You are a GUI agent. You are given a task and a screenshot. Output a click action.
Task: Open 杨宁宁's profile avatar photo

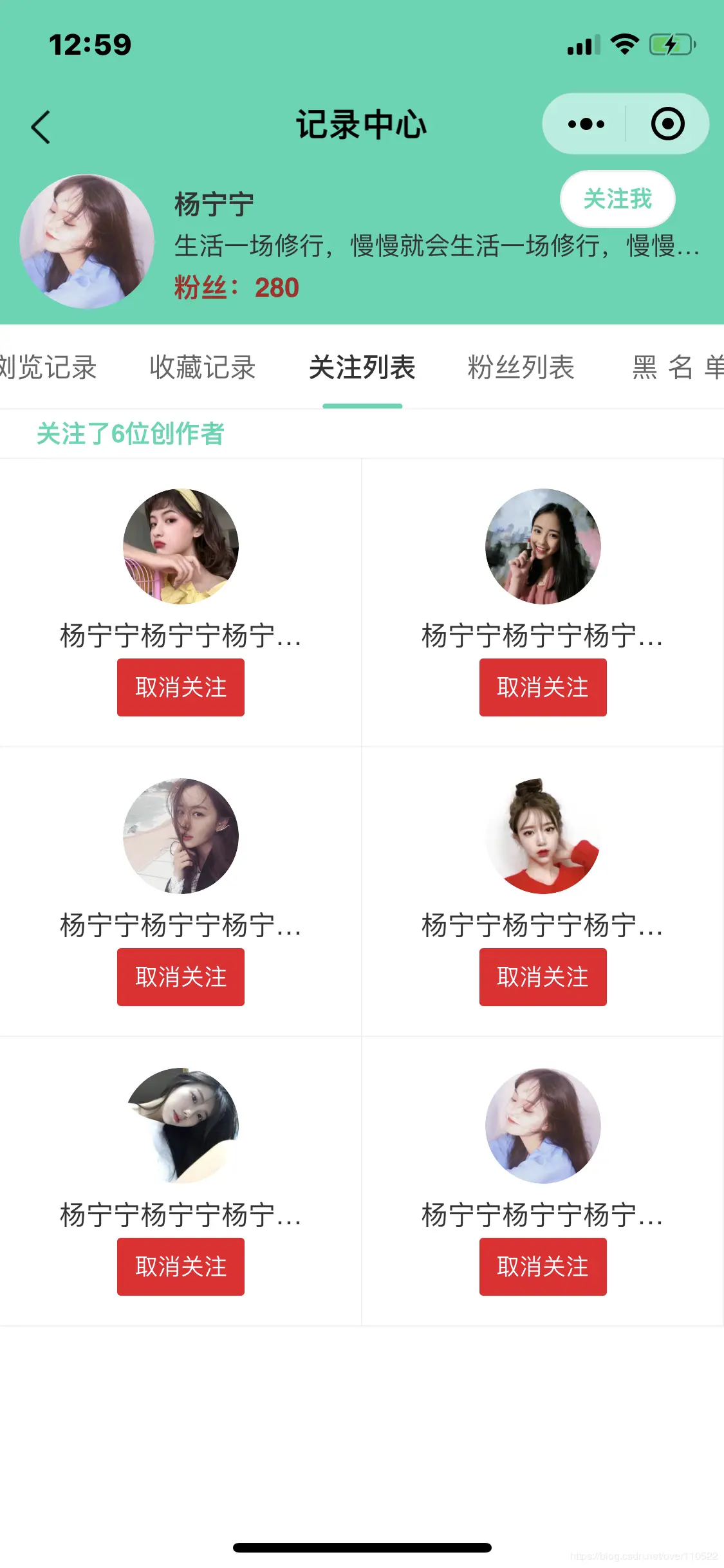88,241
